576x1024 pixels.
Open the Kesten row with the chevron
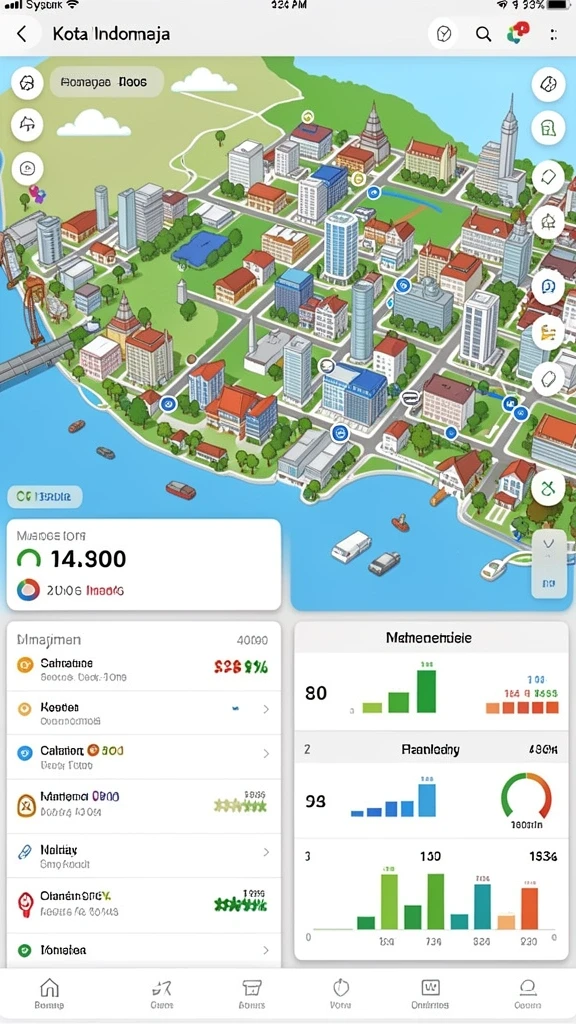tap(144, 712)
